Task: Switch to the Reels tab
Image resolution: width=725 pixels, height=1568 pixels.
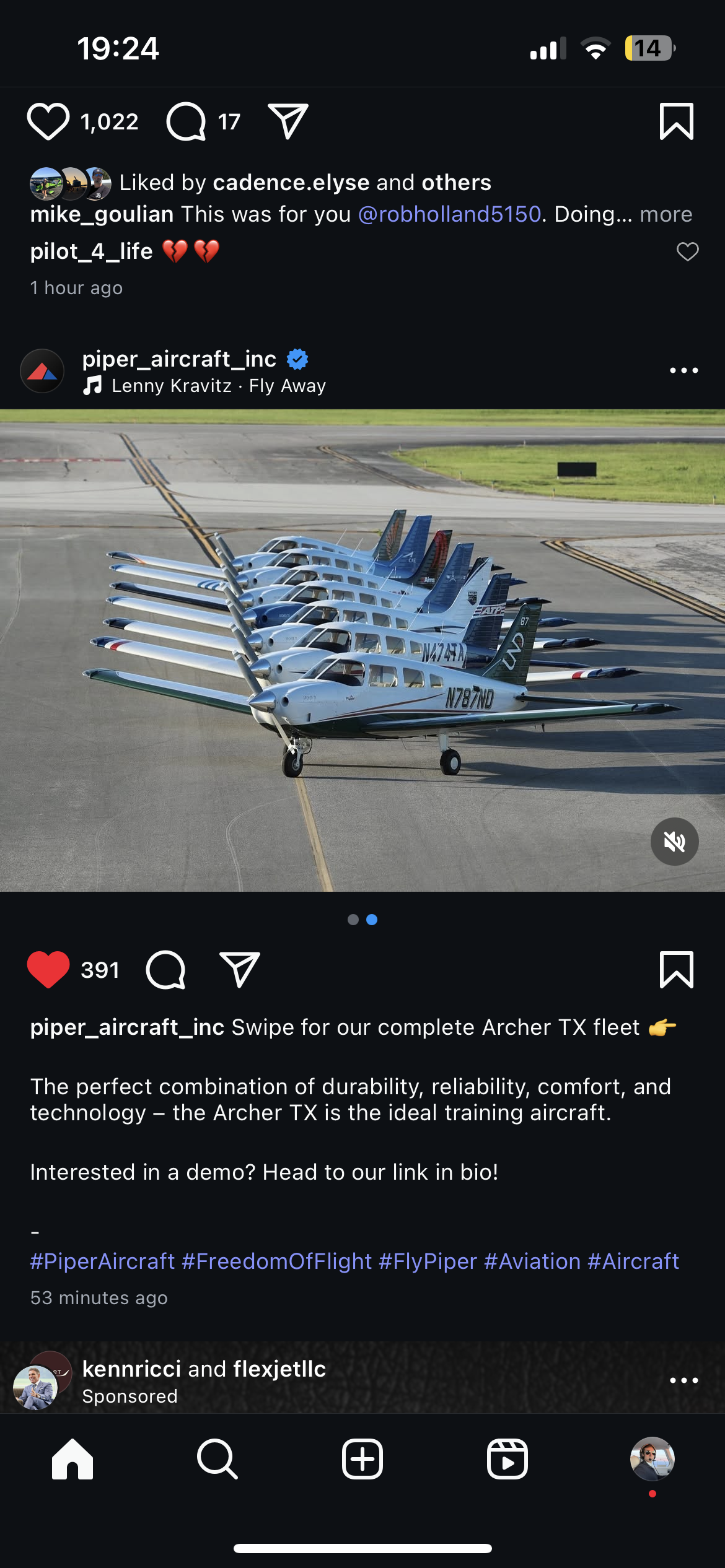Action: 507,1459
